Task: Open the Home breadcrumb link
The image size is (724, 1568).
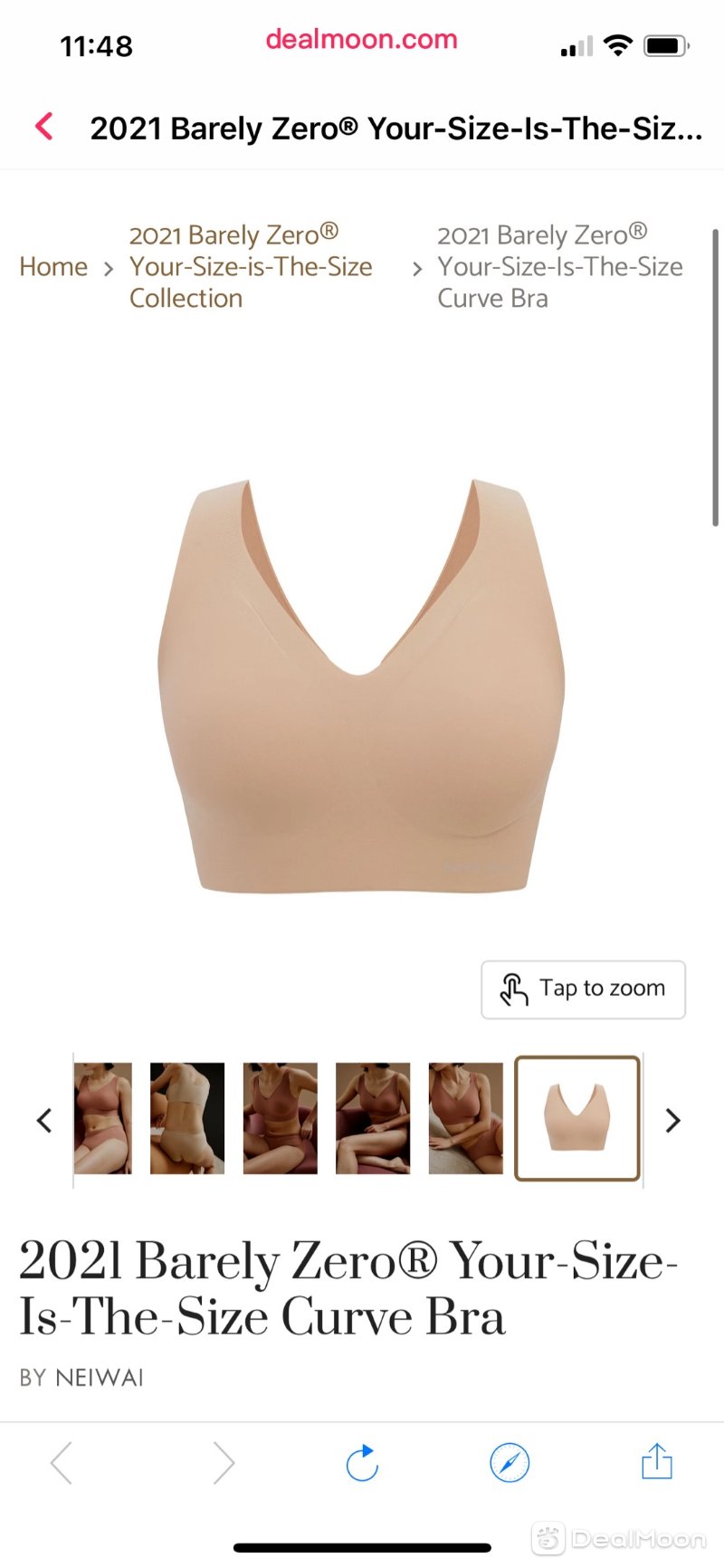Action: coord(53,267)
